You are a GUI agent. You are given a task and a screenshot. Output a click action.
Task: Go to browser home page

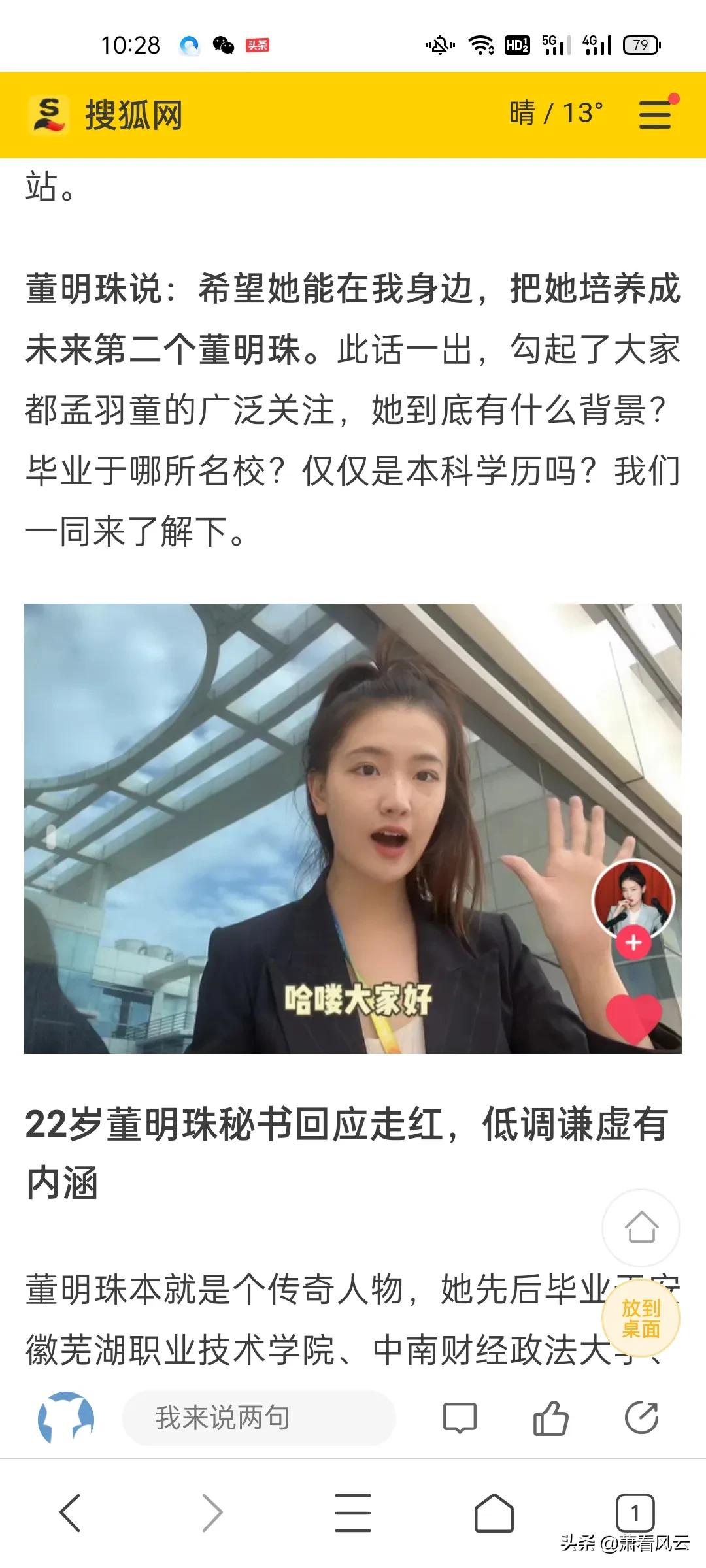494,1512
